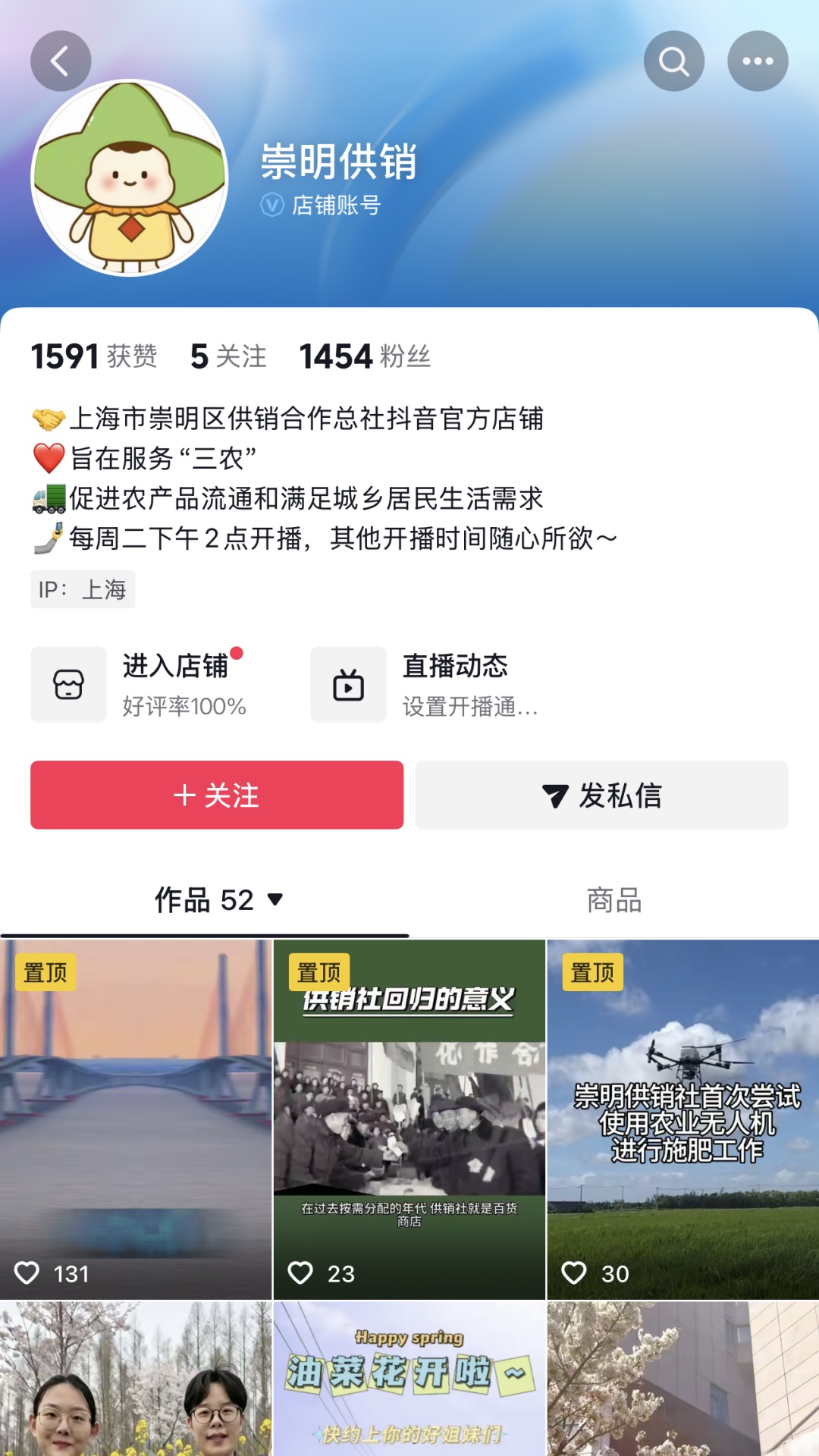Screen dimensions: 819x1456
Task: Open the 油菜花开啦 video
Action: tap(409, 1379)
